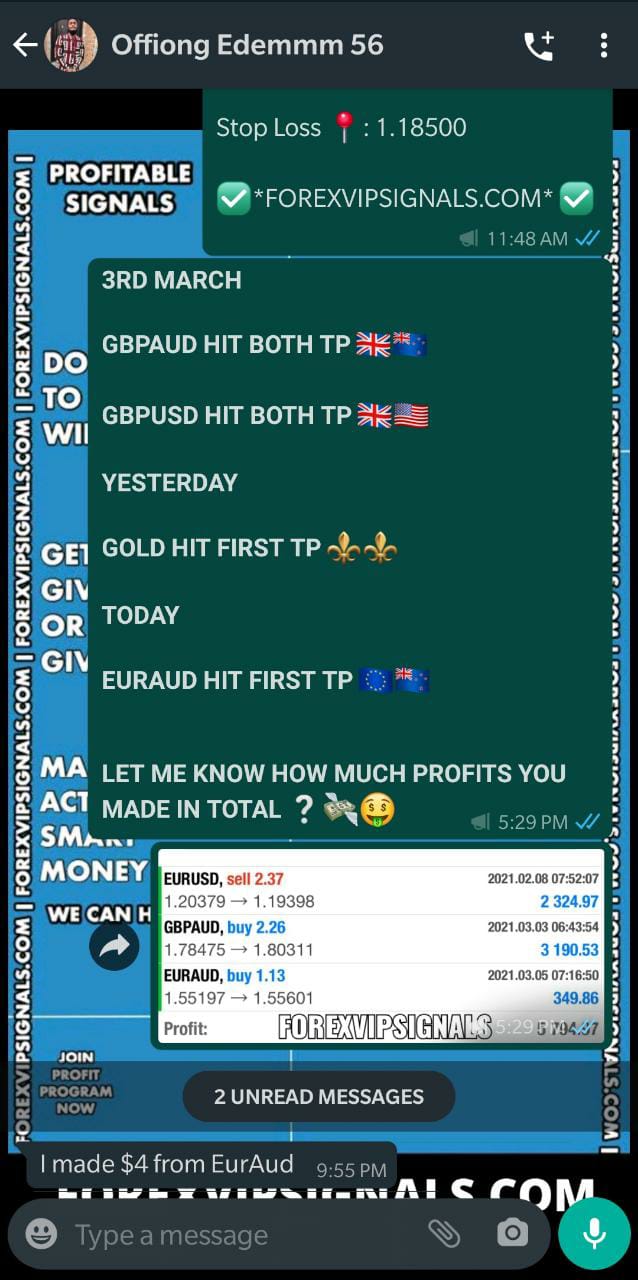Open the camera from message bar
Screen dimensions: 638x1280
tap(512, 1234)
